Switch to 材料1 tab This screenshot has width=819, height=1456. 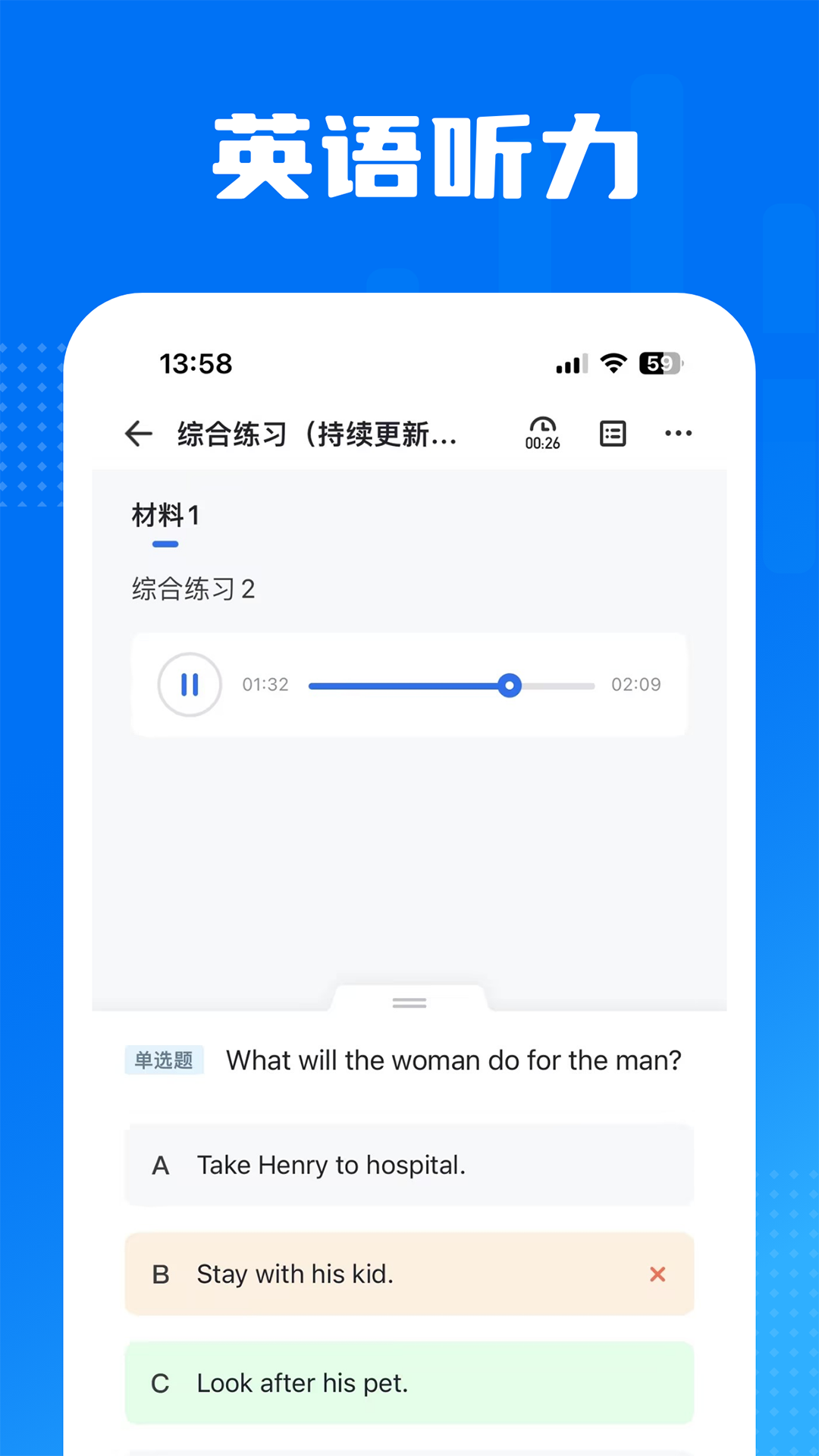(x=164, y=516)
